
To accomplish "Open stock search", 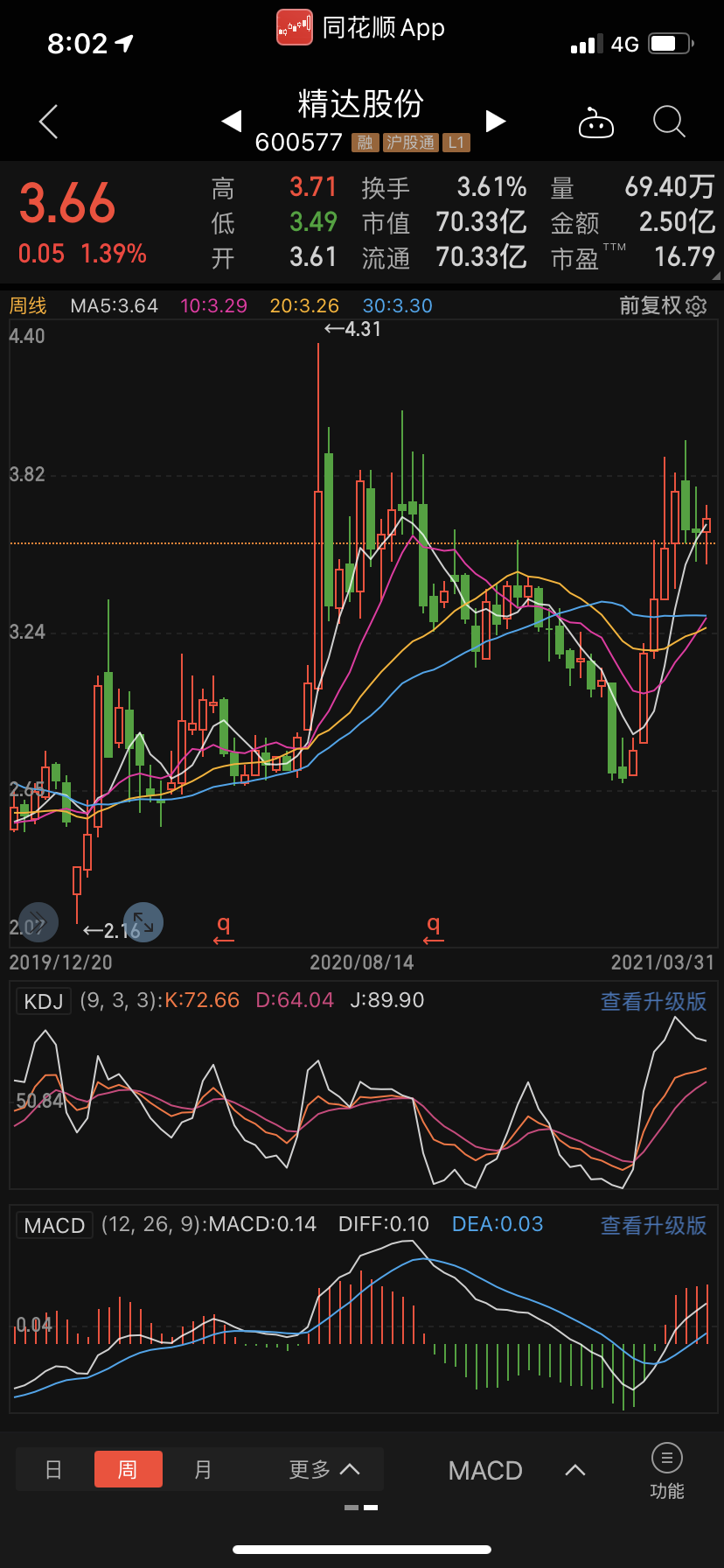I will tap(669, 122).
